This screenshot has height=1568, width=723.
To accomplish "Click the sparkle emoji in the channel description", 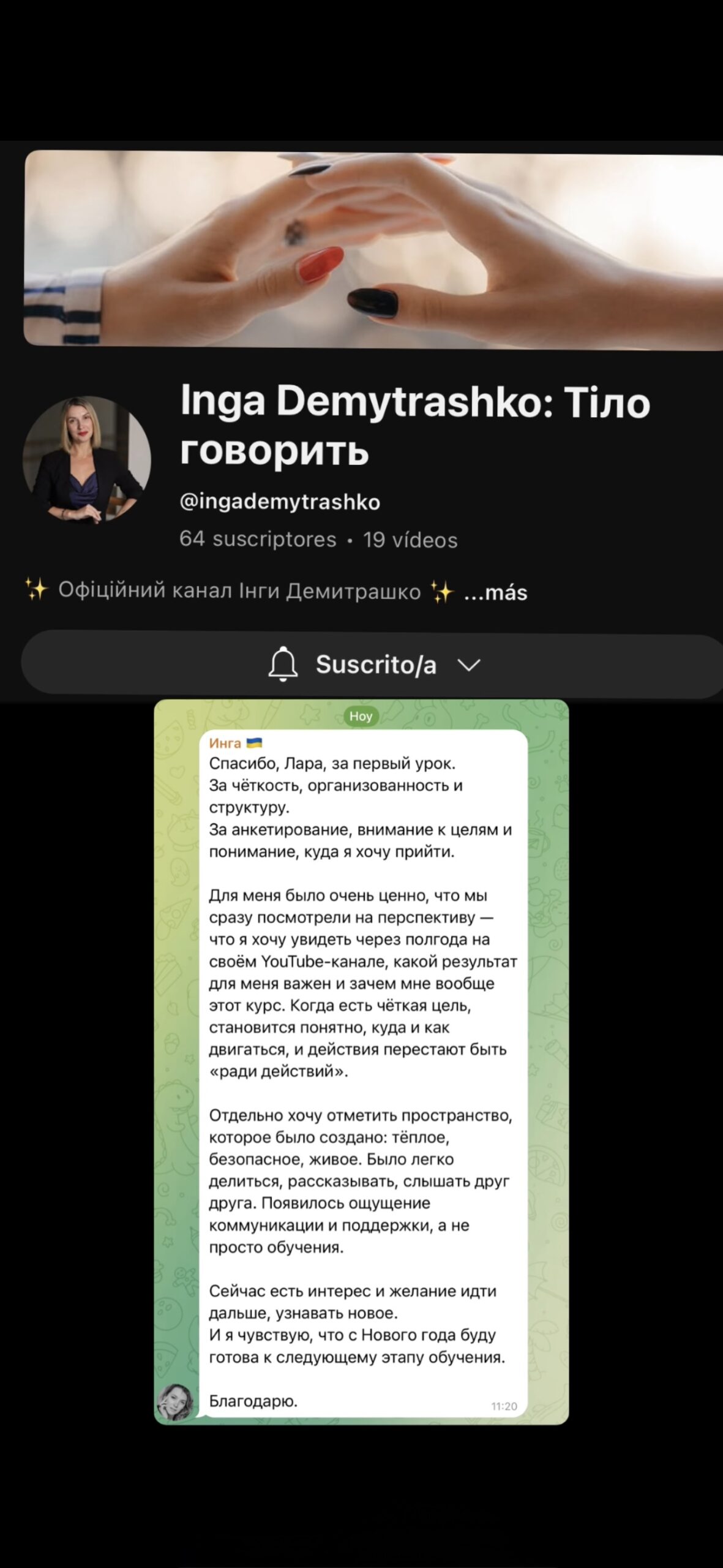I will (442, 592).
